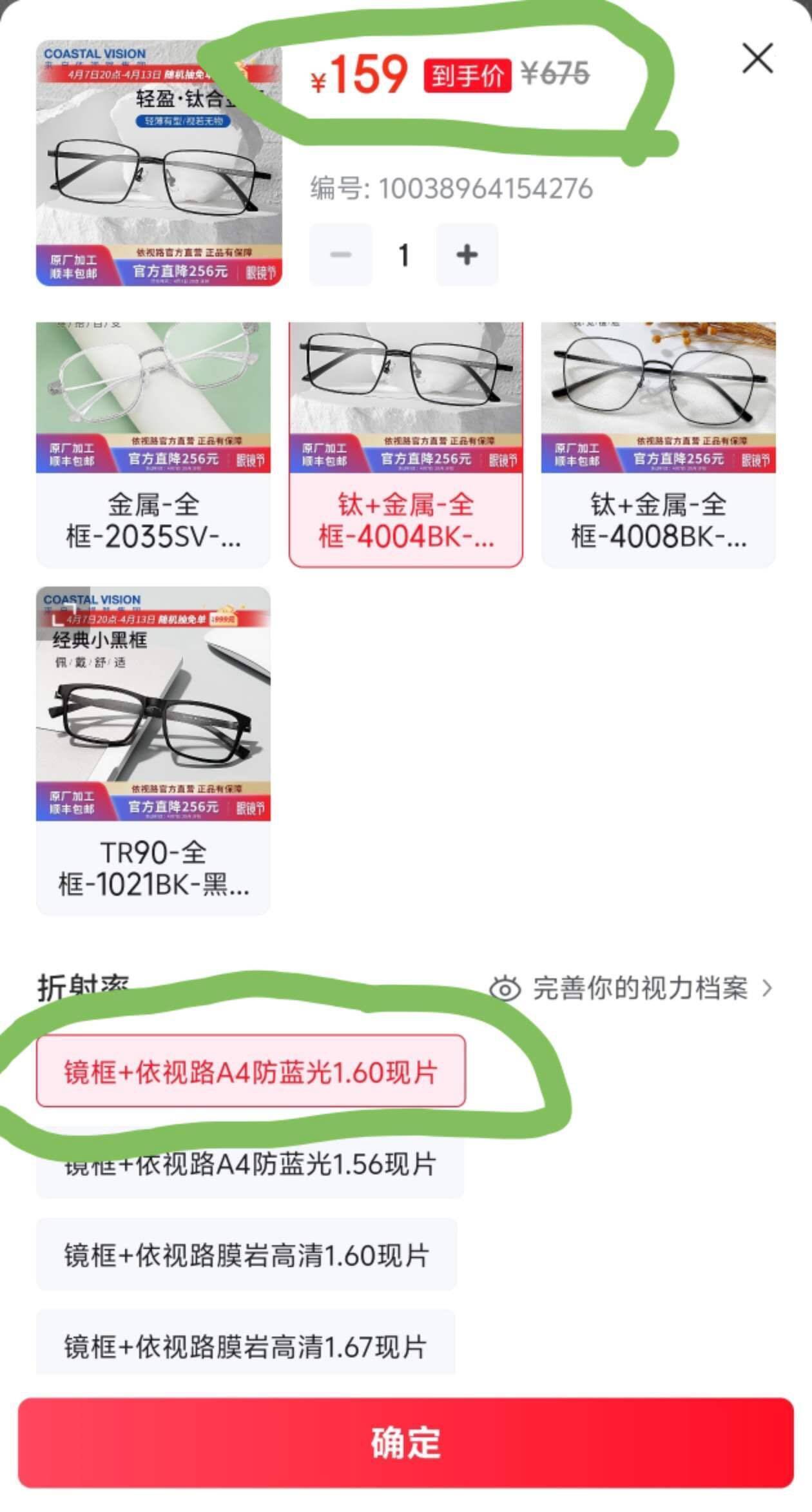Increase quantity with the plus button
Screen dimensions: 812x1512
(467, 255)
